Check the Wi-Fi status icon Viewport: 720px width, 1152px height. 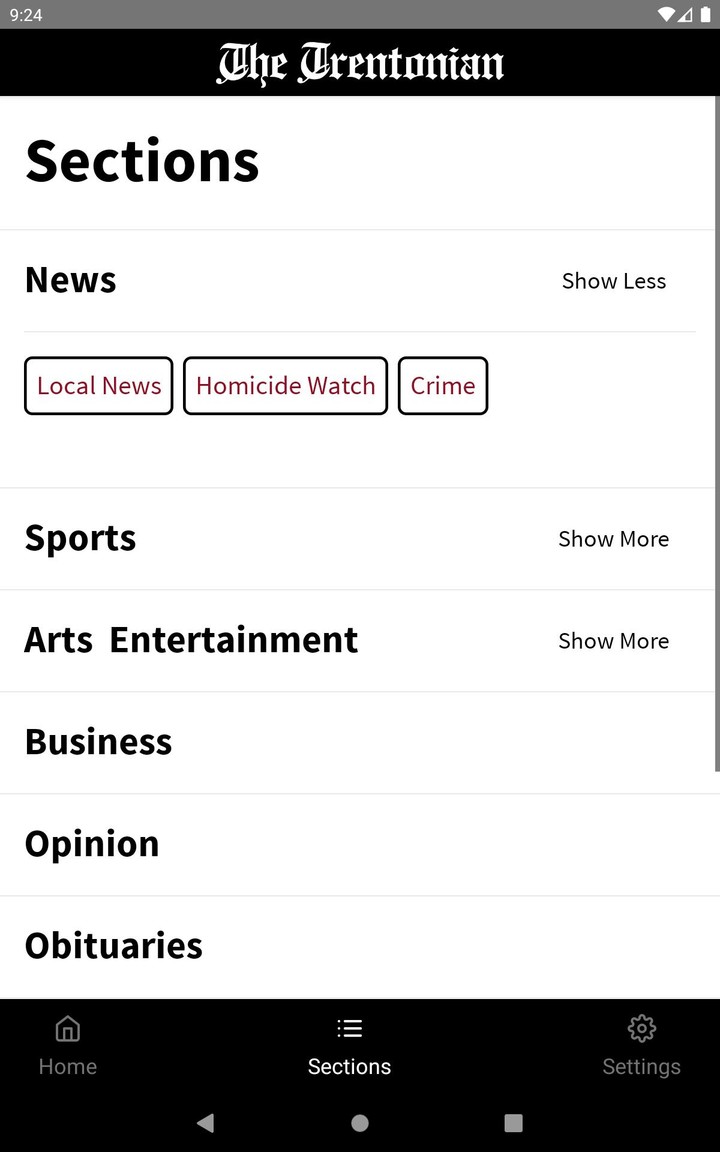[x=666, y=15]
